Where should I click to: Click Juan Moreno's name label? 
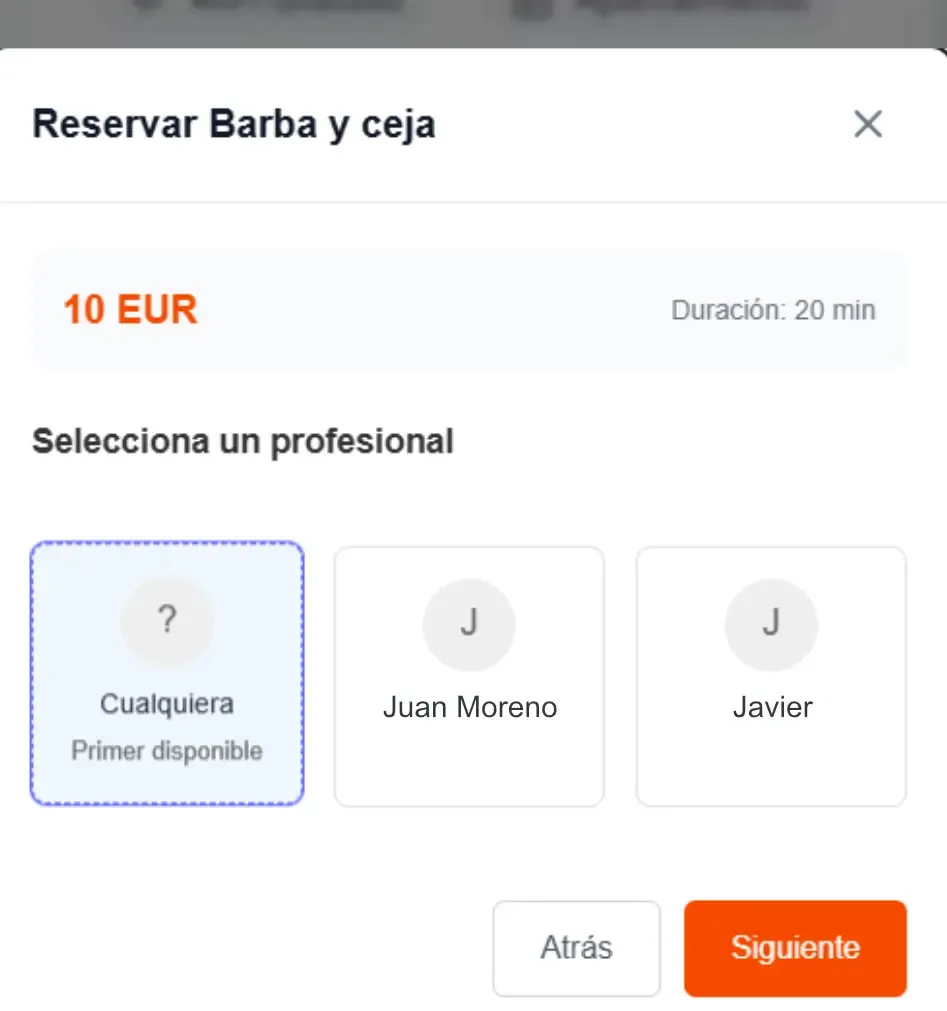coord(469,707)
